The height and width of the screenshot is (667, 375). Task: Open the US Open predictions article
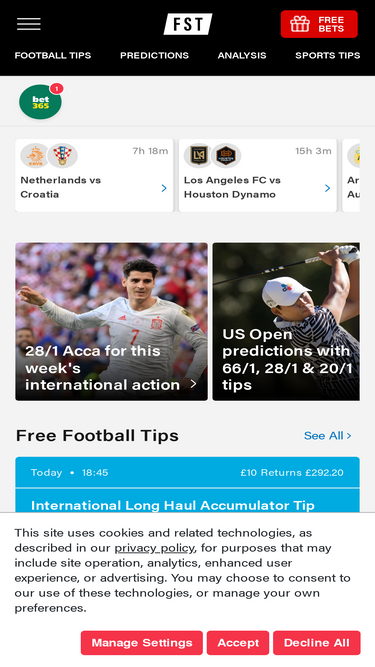point(286,322)
